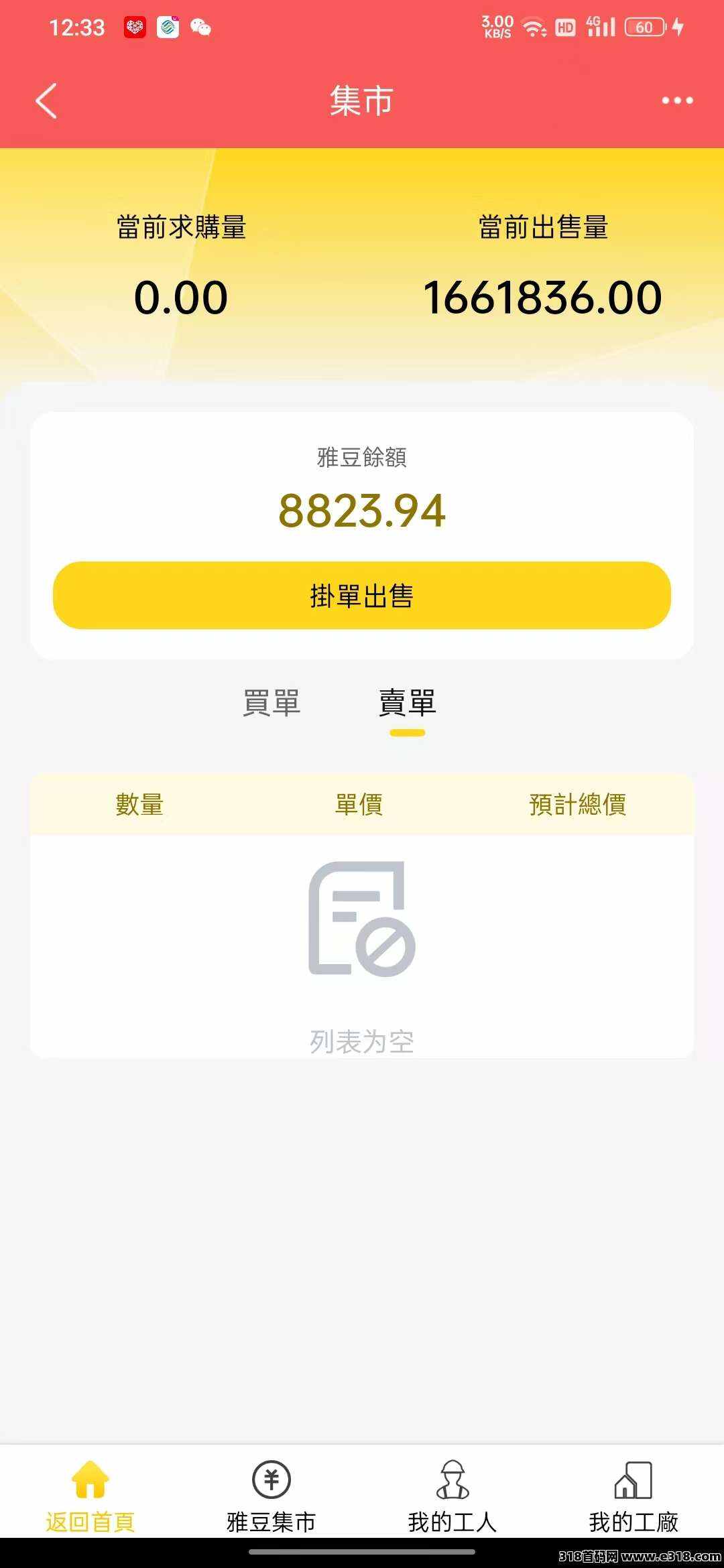The width and height of the screenshot is (724, 1568).
Task: Tap the 掛單出售 button
Action: (x=362, y=595)
